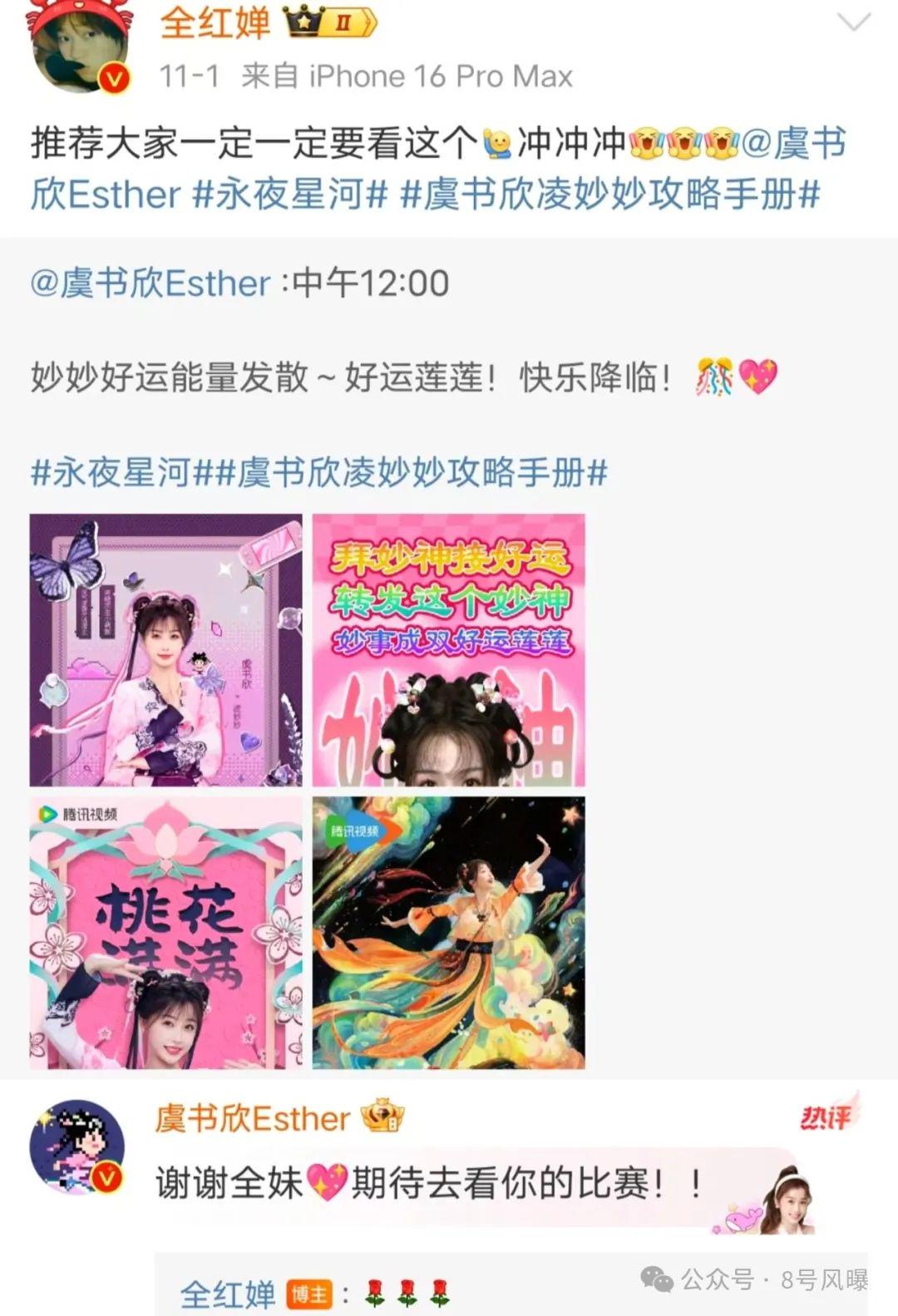898x1316 pixels.
Task: View the dancing figure artwork image
Action: 449,933
